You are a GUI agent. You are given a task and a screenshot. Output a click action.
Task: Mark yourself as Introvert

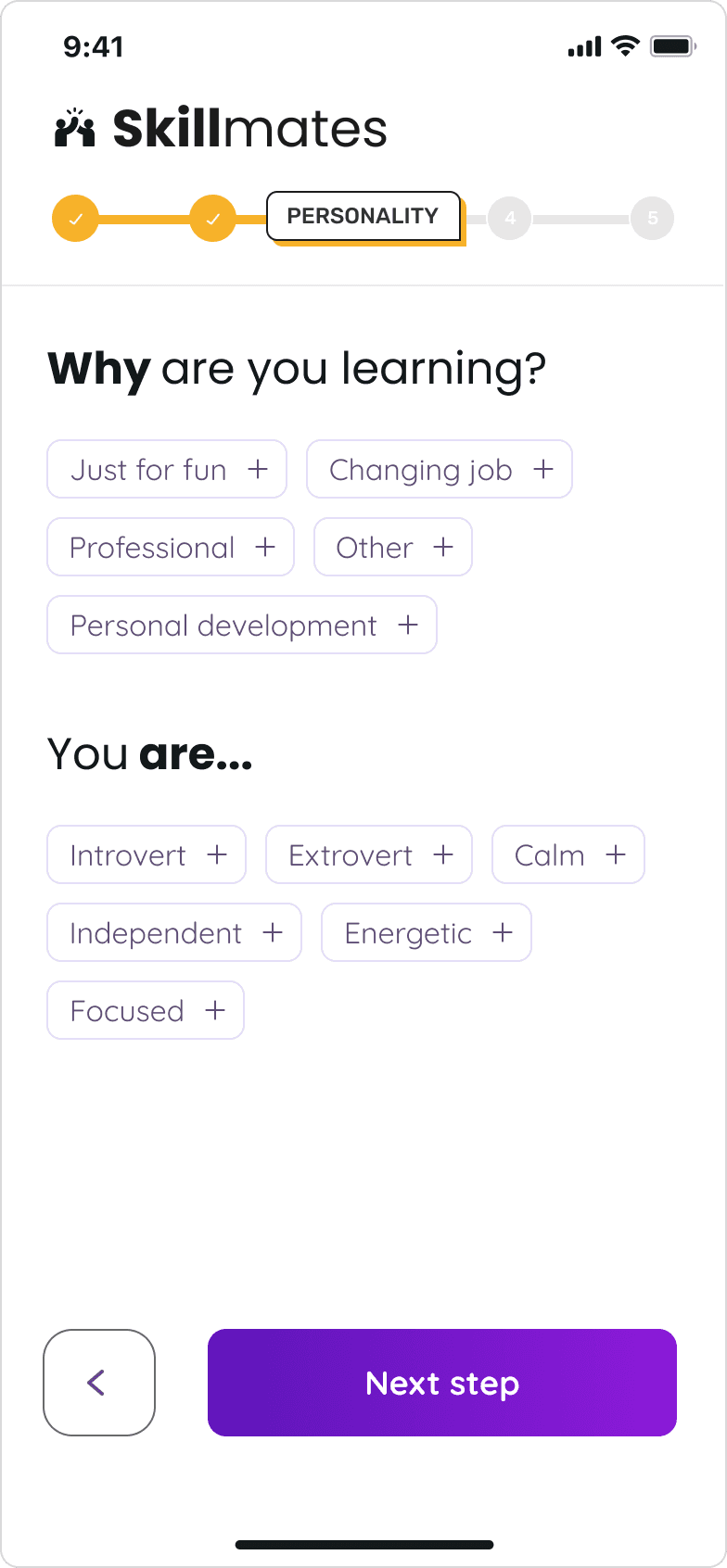[147, 854]
